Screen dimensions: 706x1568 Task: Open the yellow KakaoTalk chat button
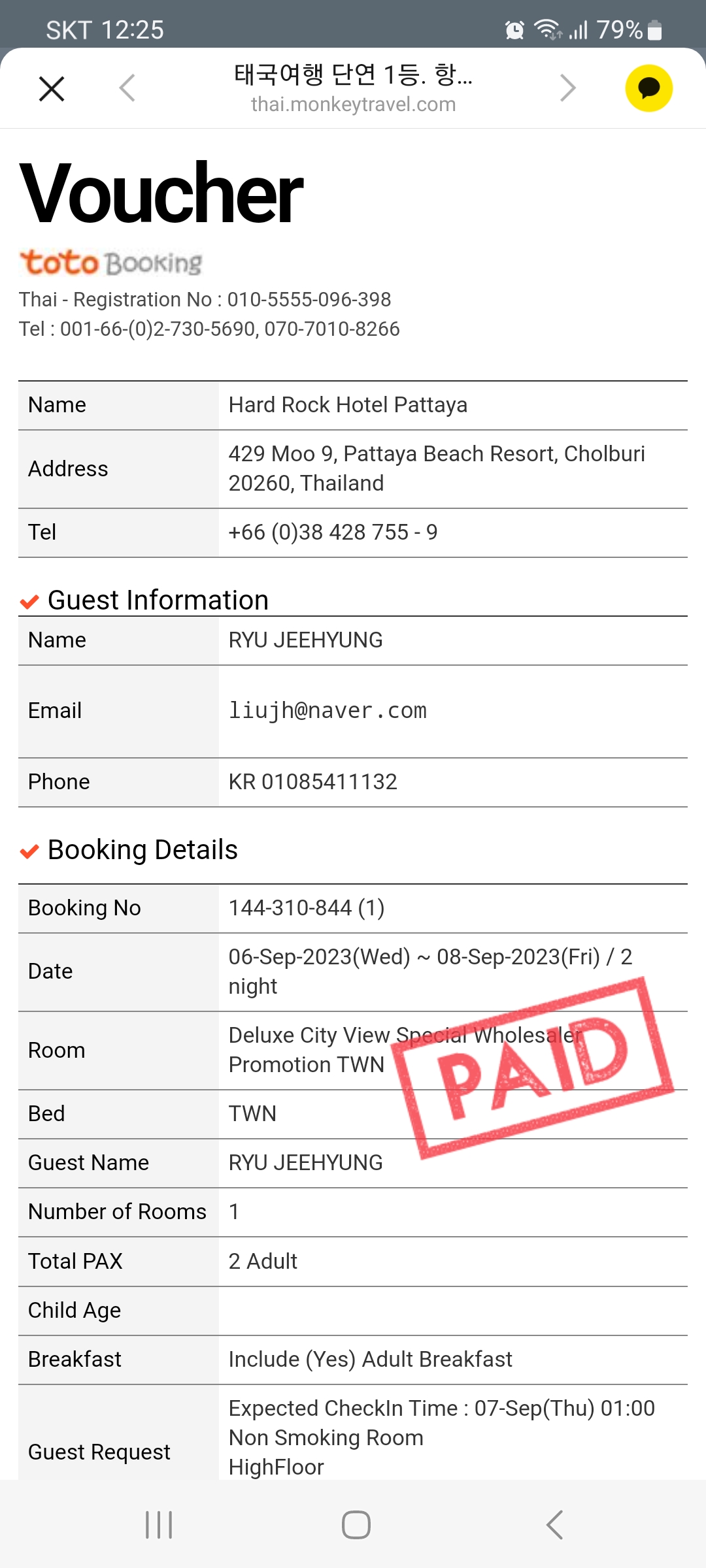[x=648, y=88]
